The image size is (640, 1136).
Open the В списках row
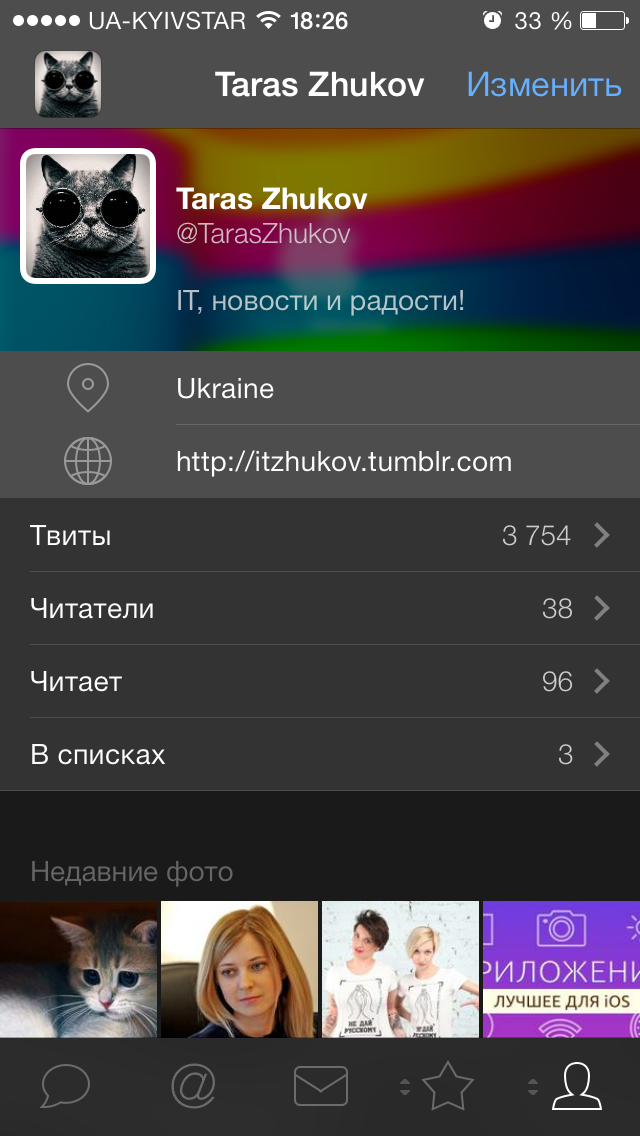point(320,755)
